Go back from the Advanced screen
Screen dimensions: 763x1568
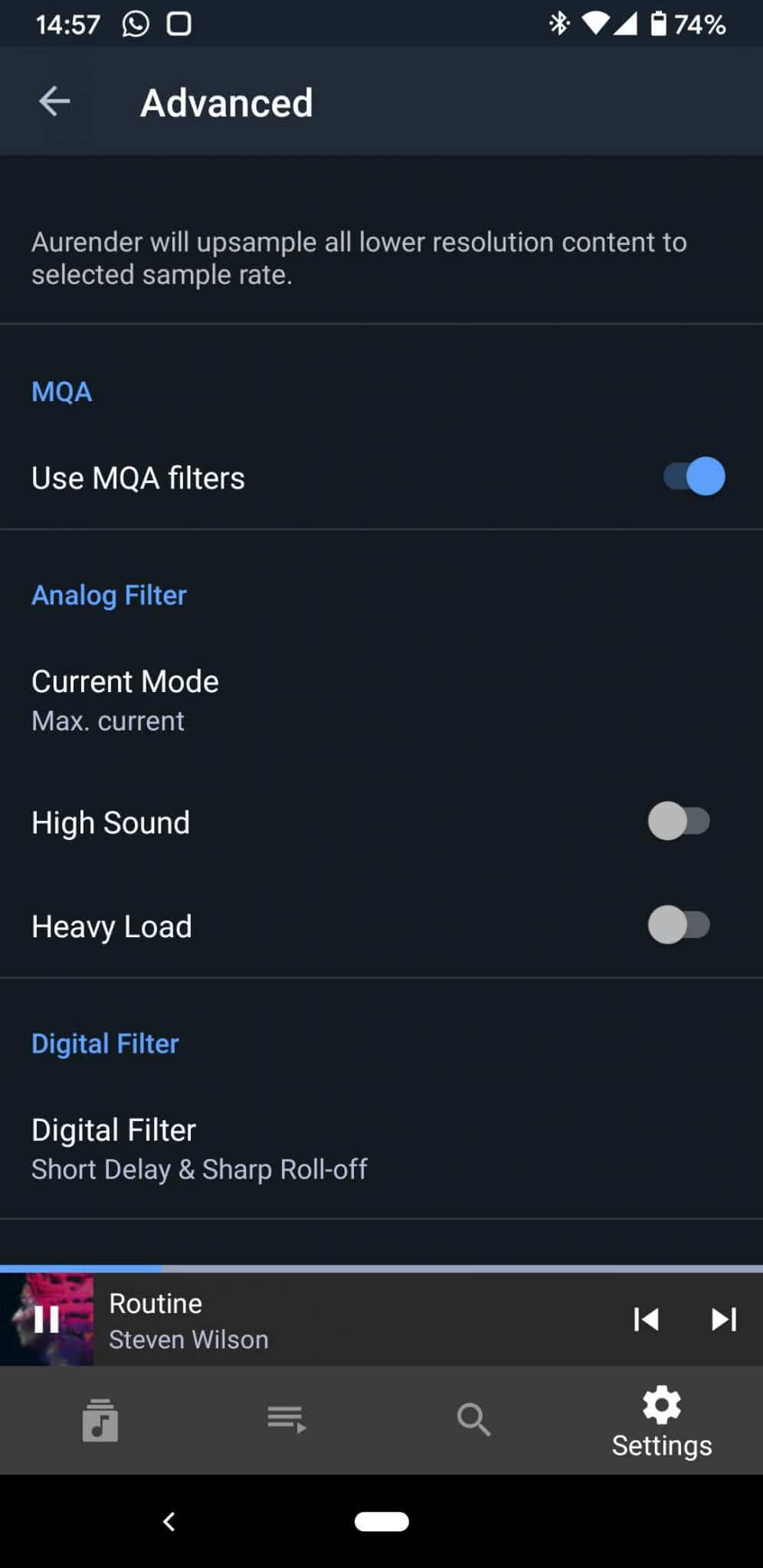(x=54, y=101)
